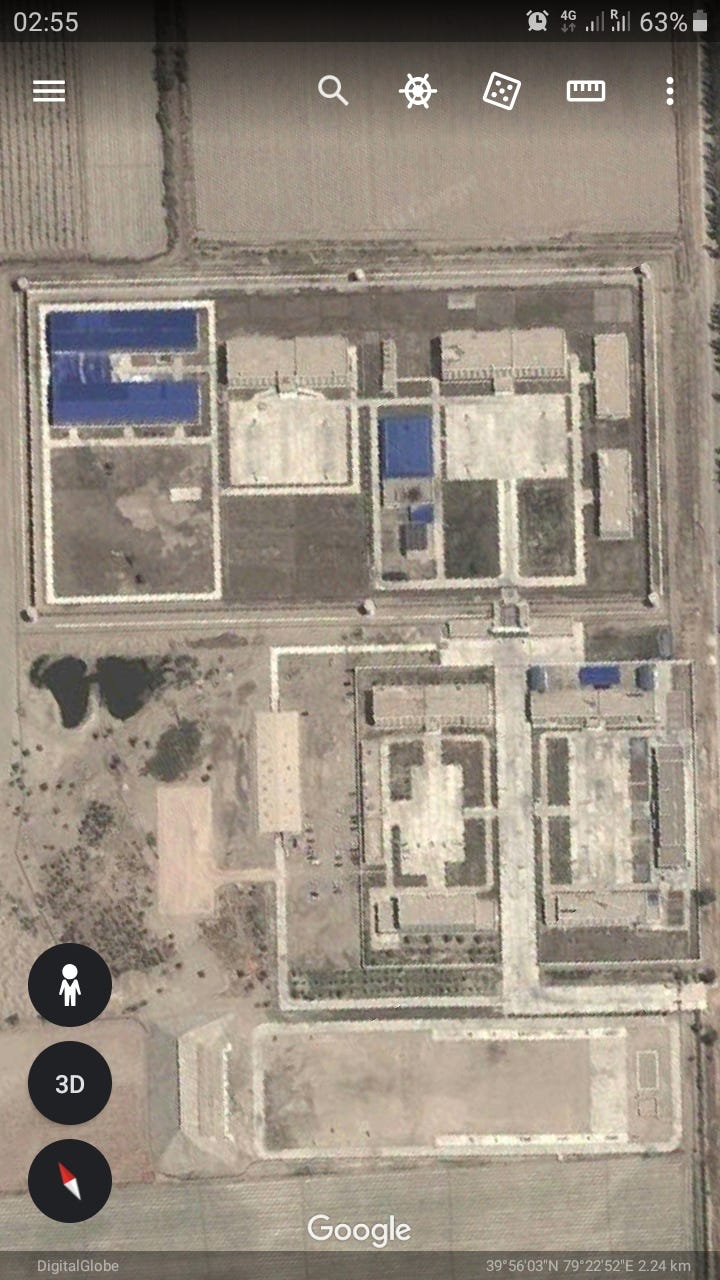Toggle the 3D view button

pyautogui.click(x=70, y=1083)
